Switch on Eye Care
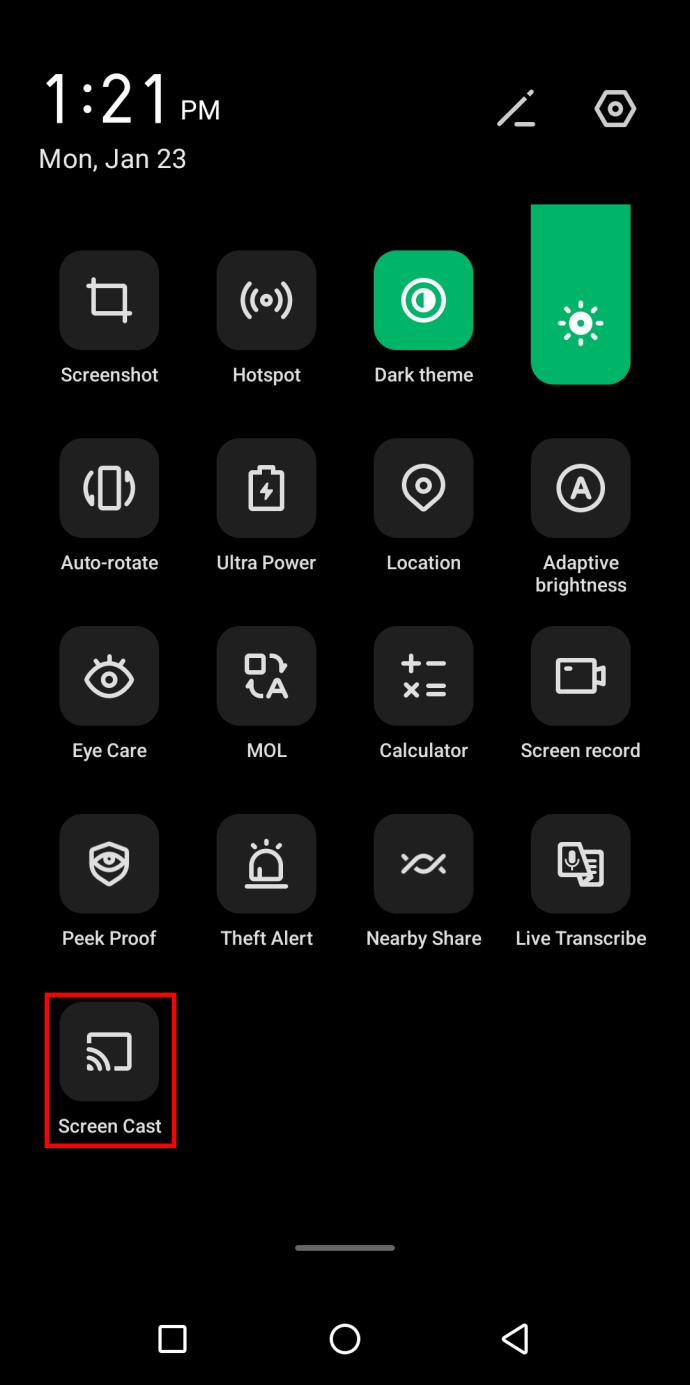 point(109,676)
